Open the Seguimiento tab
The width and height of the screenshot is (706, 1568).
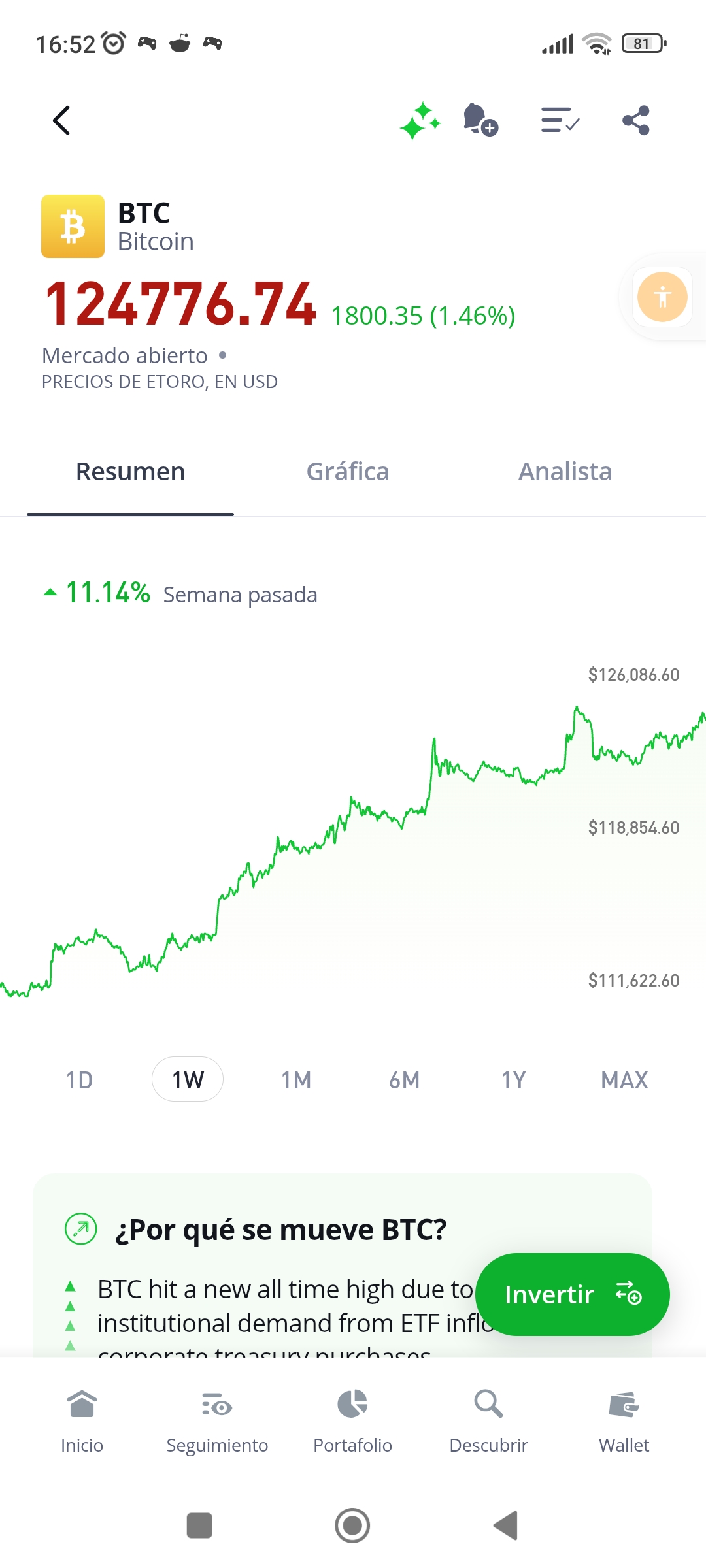click(x=217, y=1422)
